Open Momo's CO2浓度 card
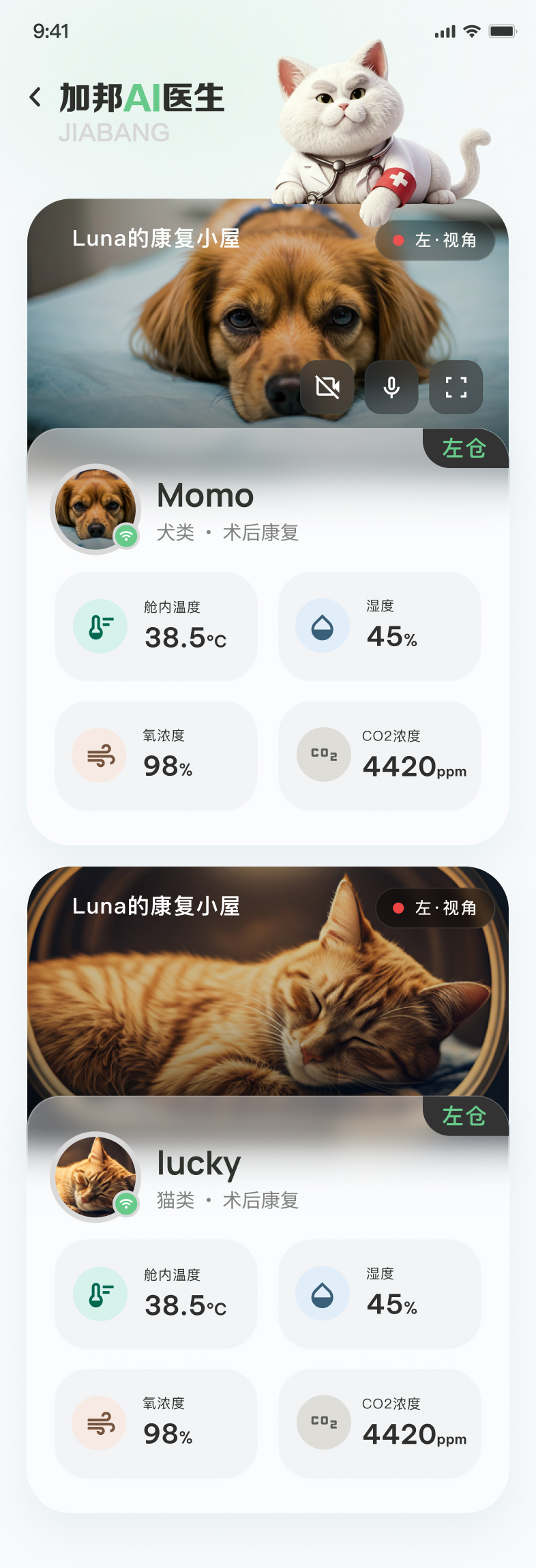The image size is (536, 1568). [379, 755]
